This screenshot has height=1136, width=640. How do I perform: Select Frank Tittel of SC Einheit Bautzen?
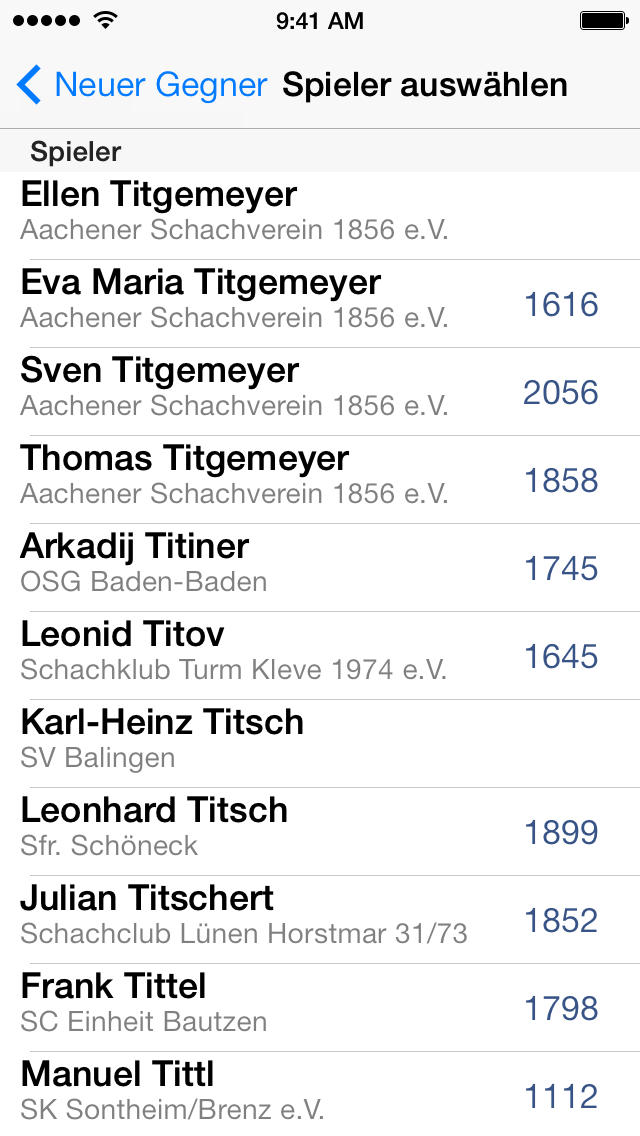tap(320, 1007)
